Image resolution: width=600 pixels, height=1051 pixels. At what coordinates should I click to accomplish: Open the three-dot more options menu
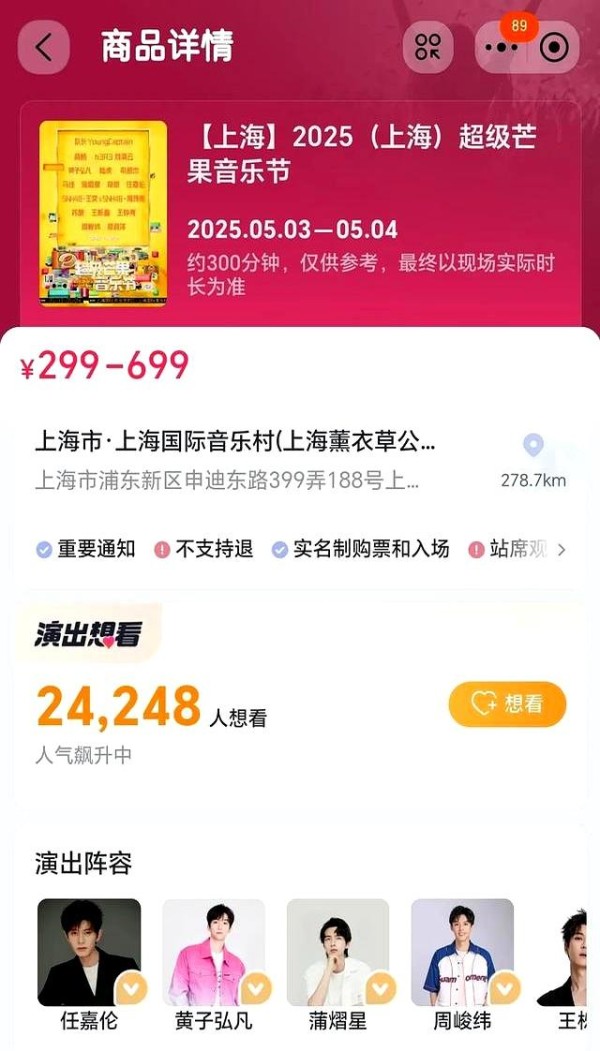pos(501,48)
